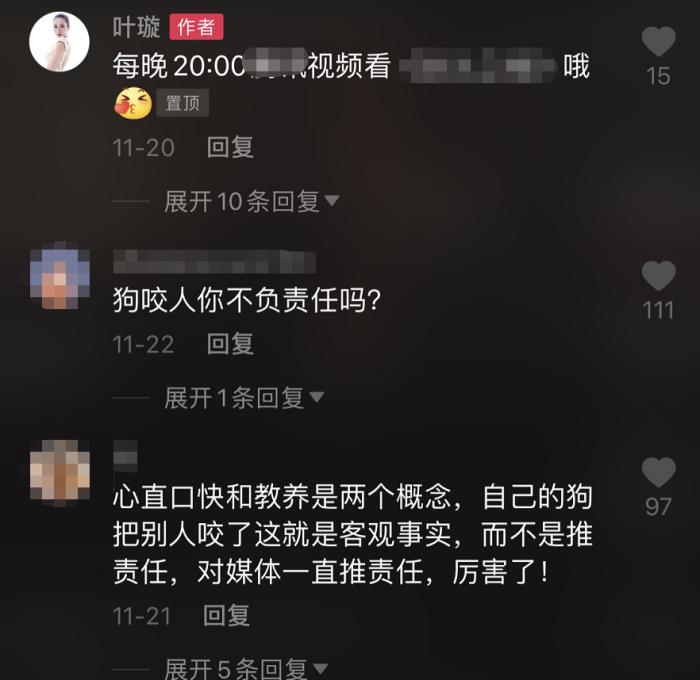Like the comment 狗咬人你不负责任吗
This screenshot has height=680, width=700.
pyautogui.click(x=658, y=276)
